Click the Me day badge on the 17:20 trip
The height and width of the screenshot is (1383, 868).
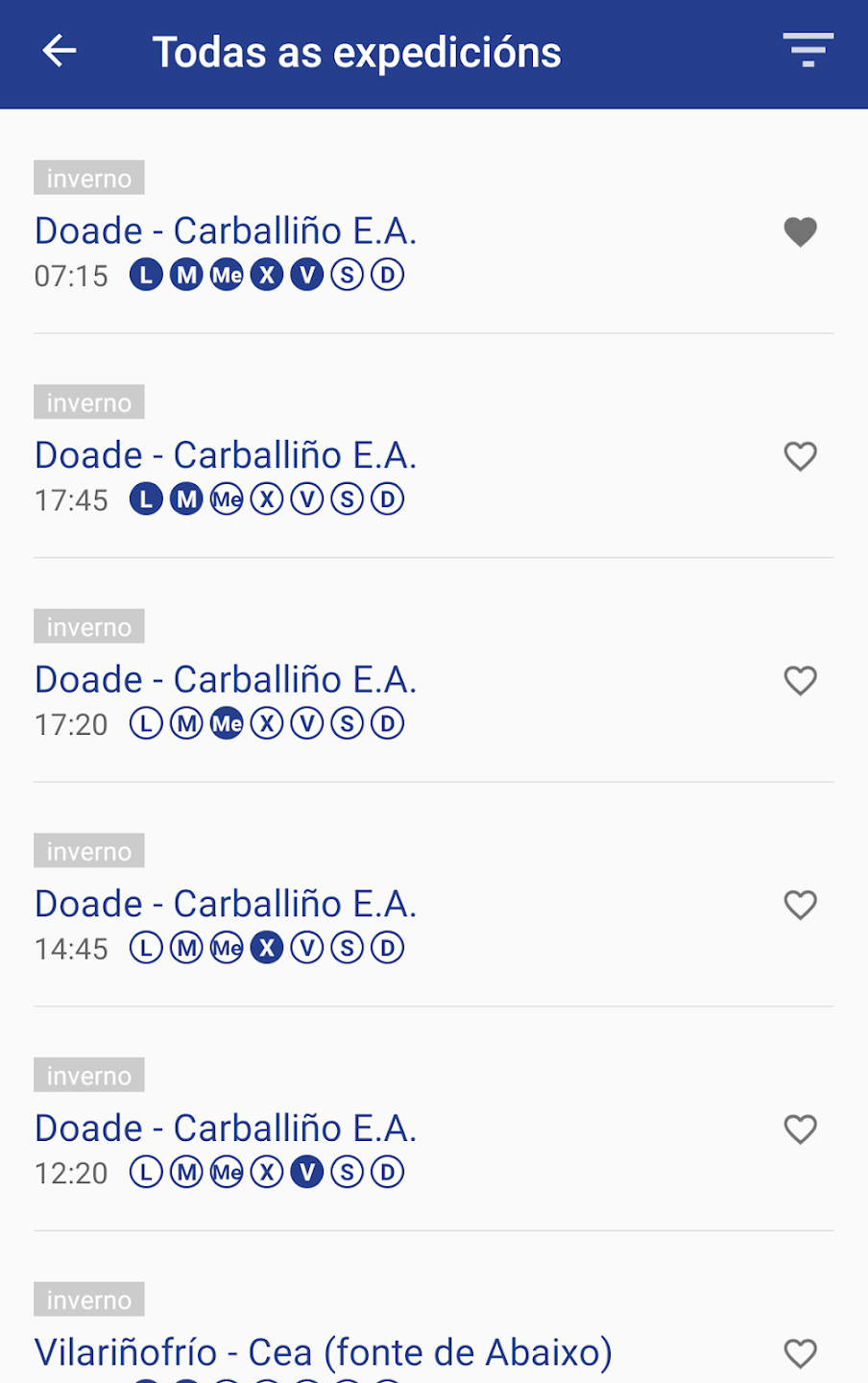226,723
